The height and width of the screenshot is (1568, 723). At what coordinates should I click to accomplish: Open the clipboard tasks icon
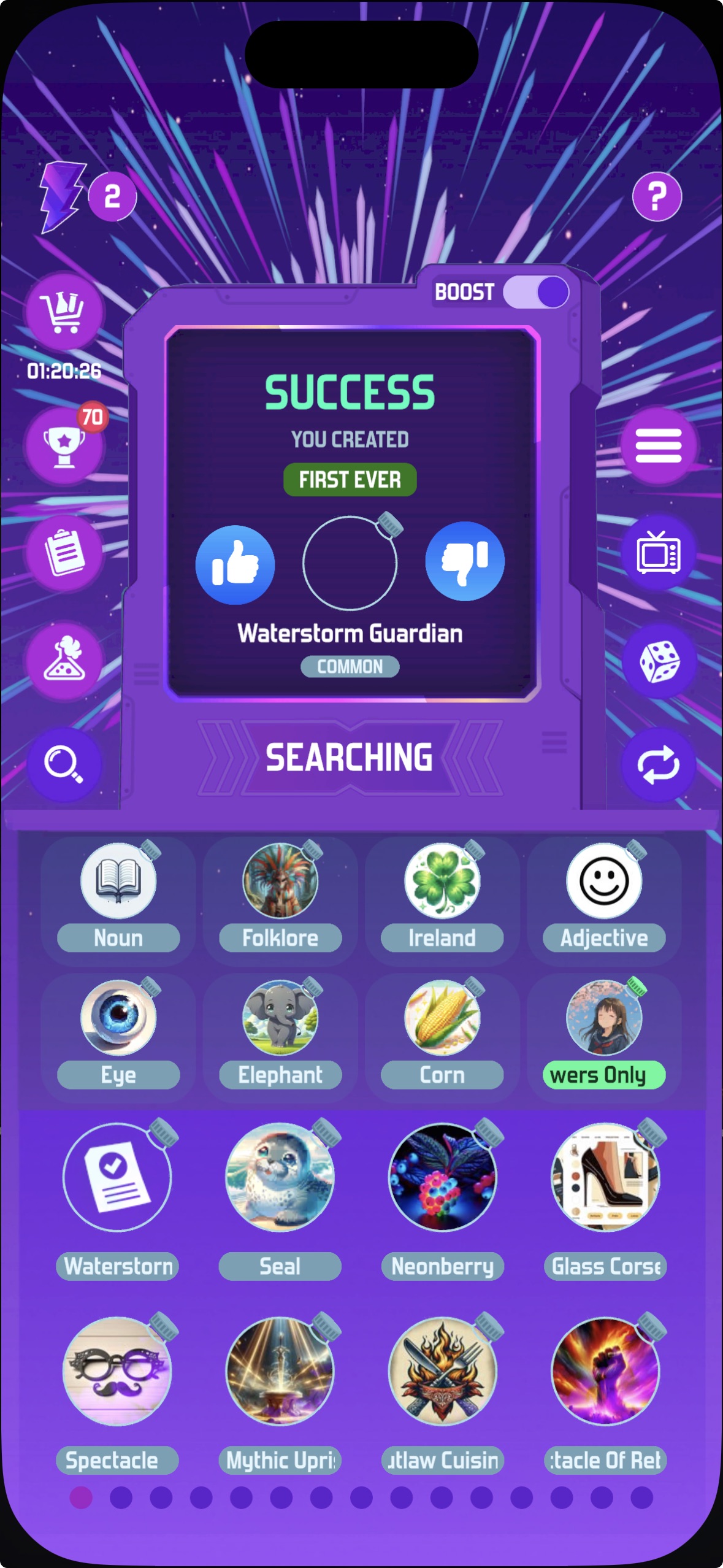[64, 554]
